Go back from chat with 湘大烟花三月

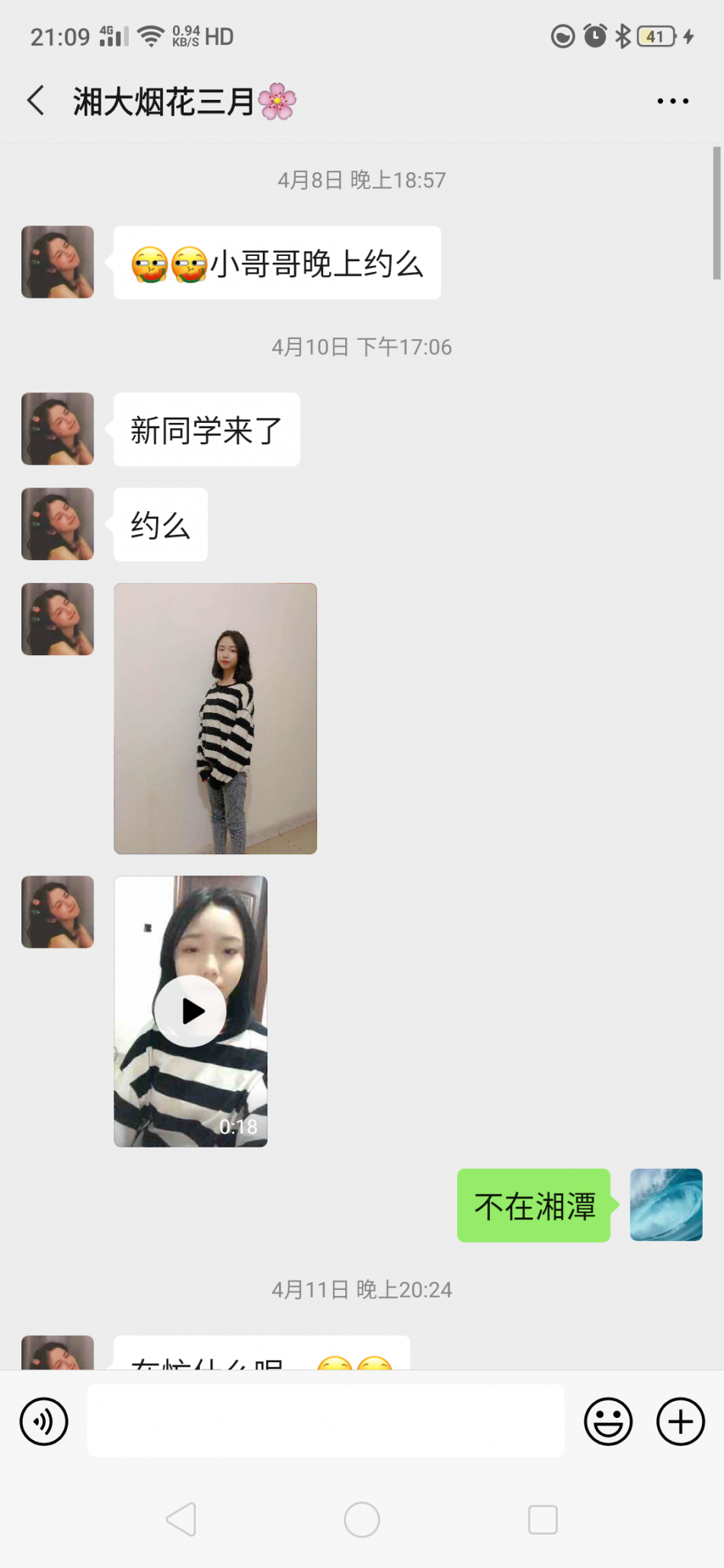tap(36, 101)
